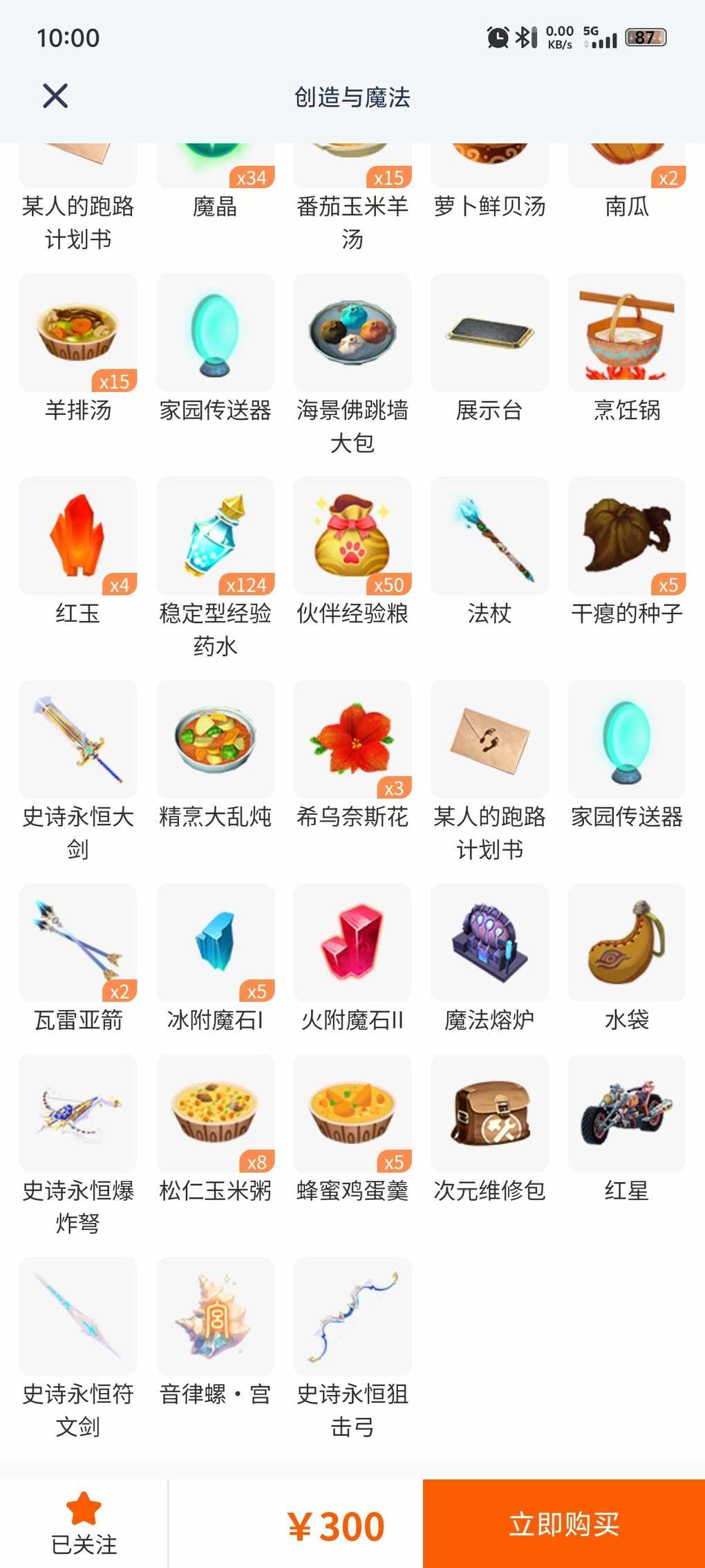The width and height of the screenshot is (705, 1568).
Task: Select the 红星 motorcycle tile
Action: coord(626,1114)
